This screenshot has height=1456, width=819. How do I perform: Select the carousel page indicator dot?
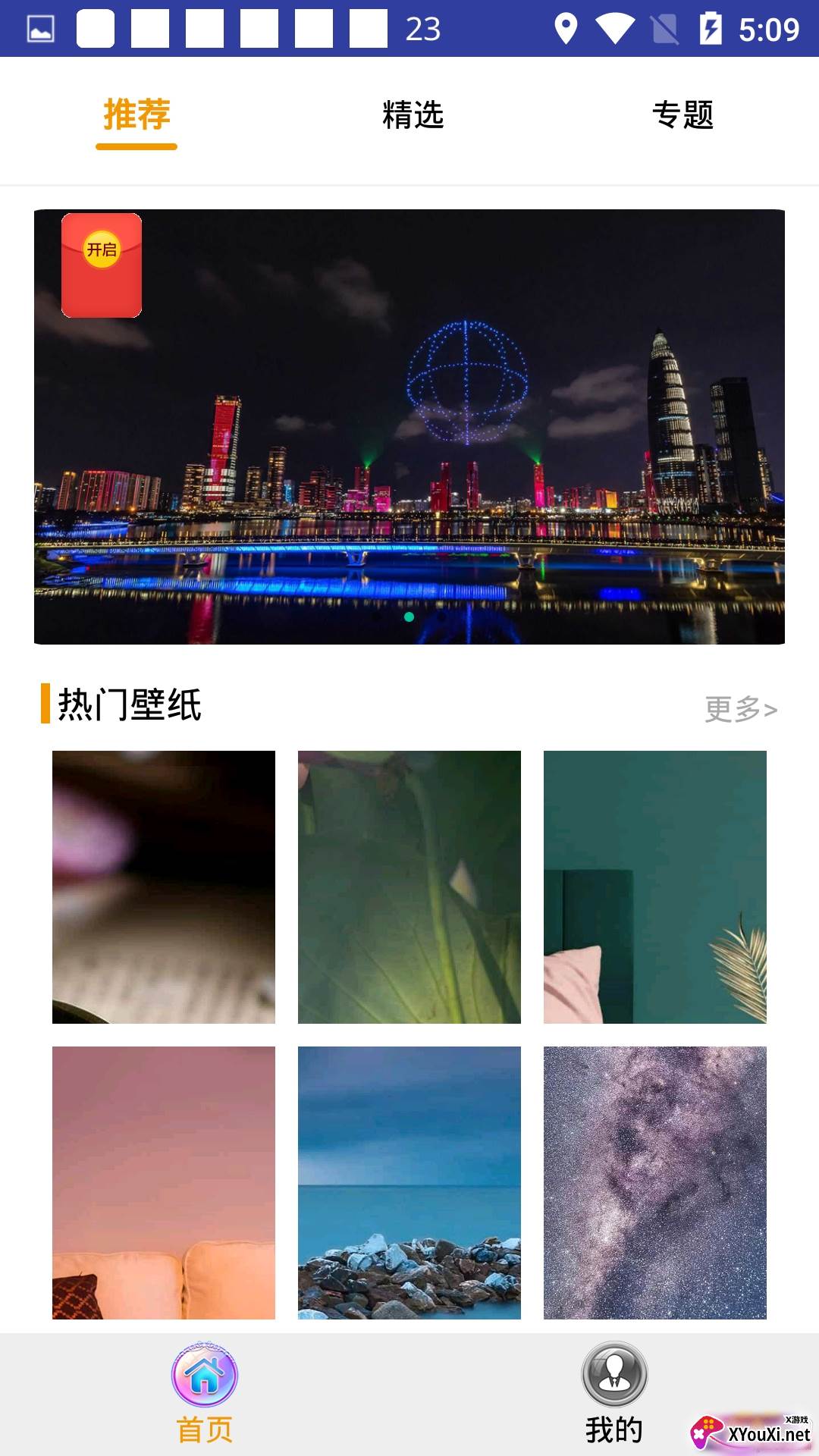(x=409, y=618)
